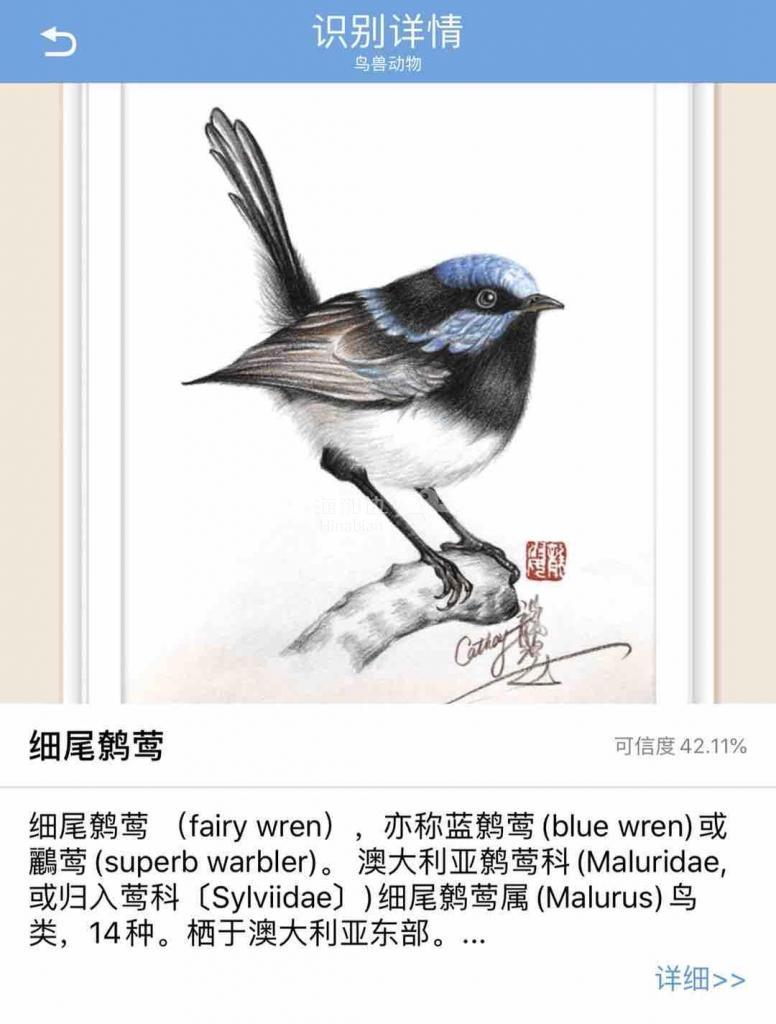776x1024 pixels.
Task: View the recognized bird image
Action: [388, 392]
